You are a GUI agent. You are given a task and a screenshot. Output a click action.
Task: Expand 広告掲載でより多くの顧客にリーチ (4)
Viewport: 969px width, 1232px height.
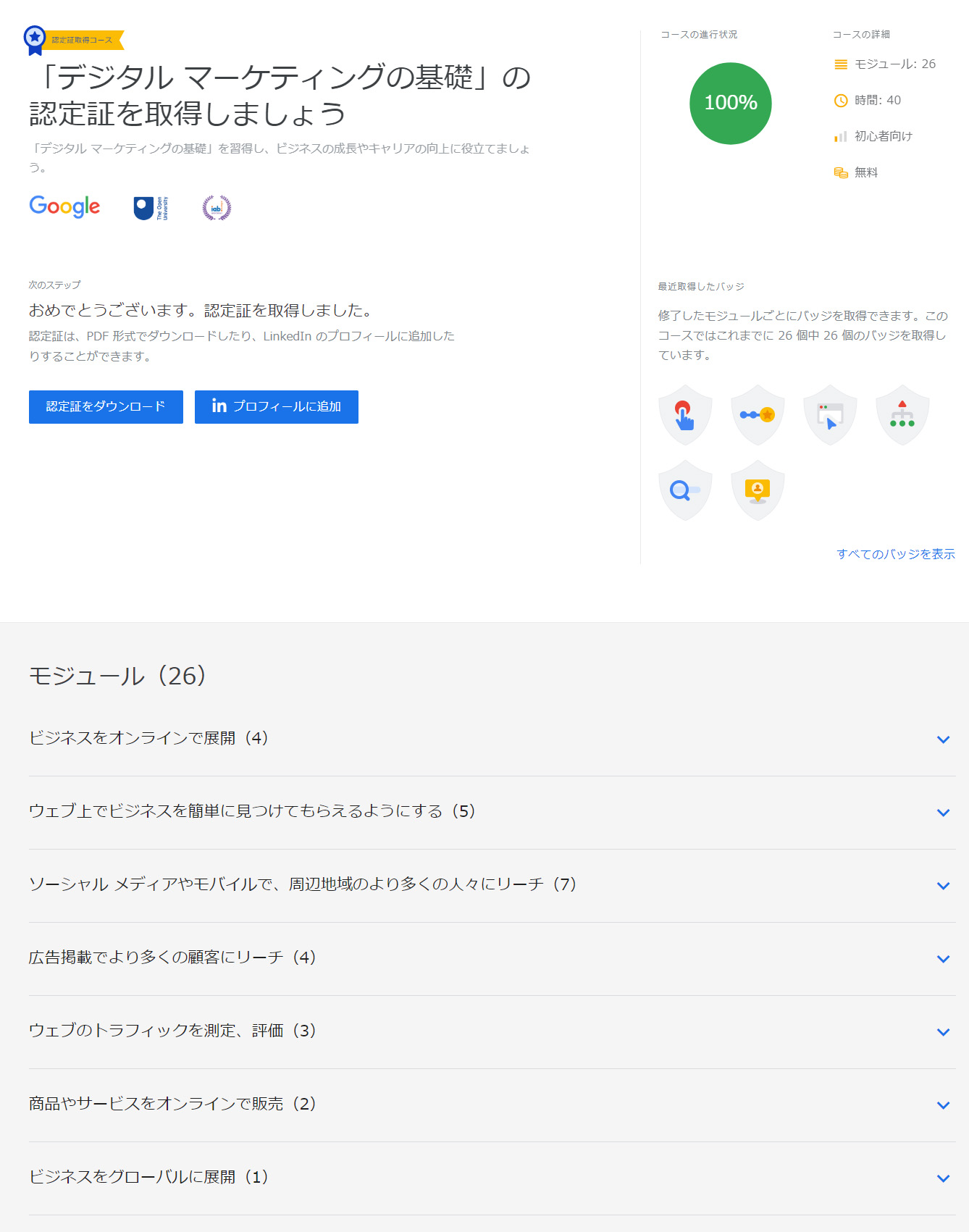942,959
